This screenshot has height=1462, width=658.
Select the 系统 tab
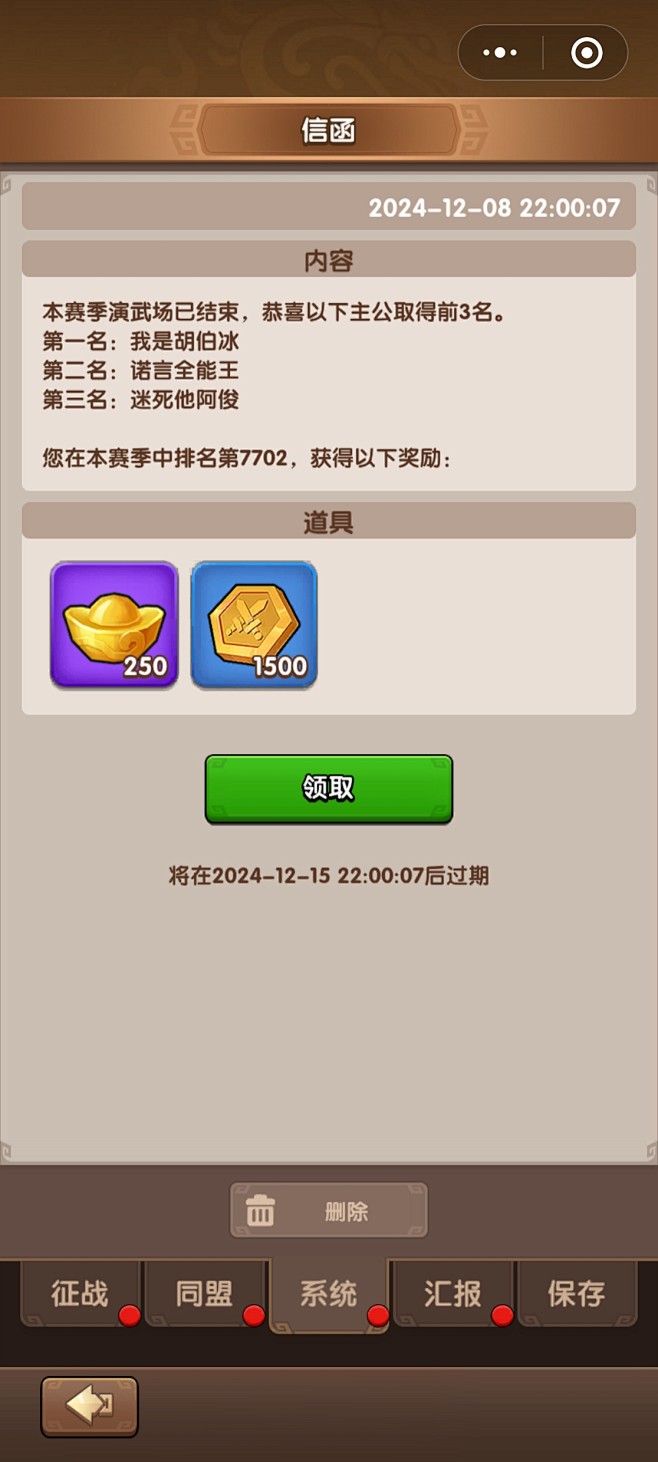[x=328, y=1293]
